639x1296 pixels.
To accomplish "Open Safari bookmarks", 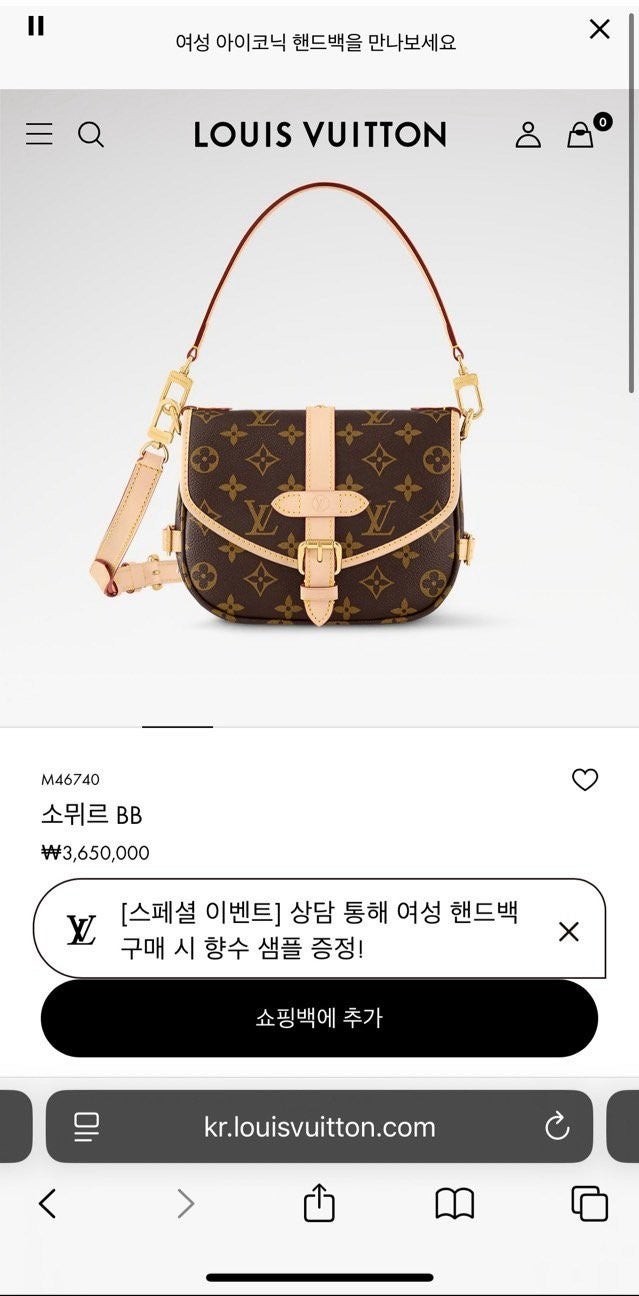I will (454, 1203).
